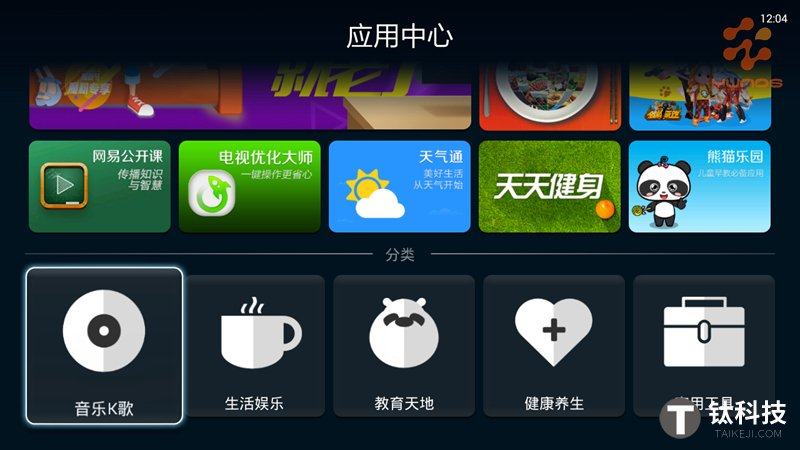Screen dimensions: 800x450
Task: Select the 生活娱乐 category
Action: [254, 345]
